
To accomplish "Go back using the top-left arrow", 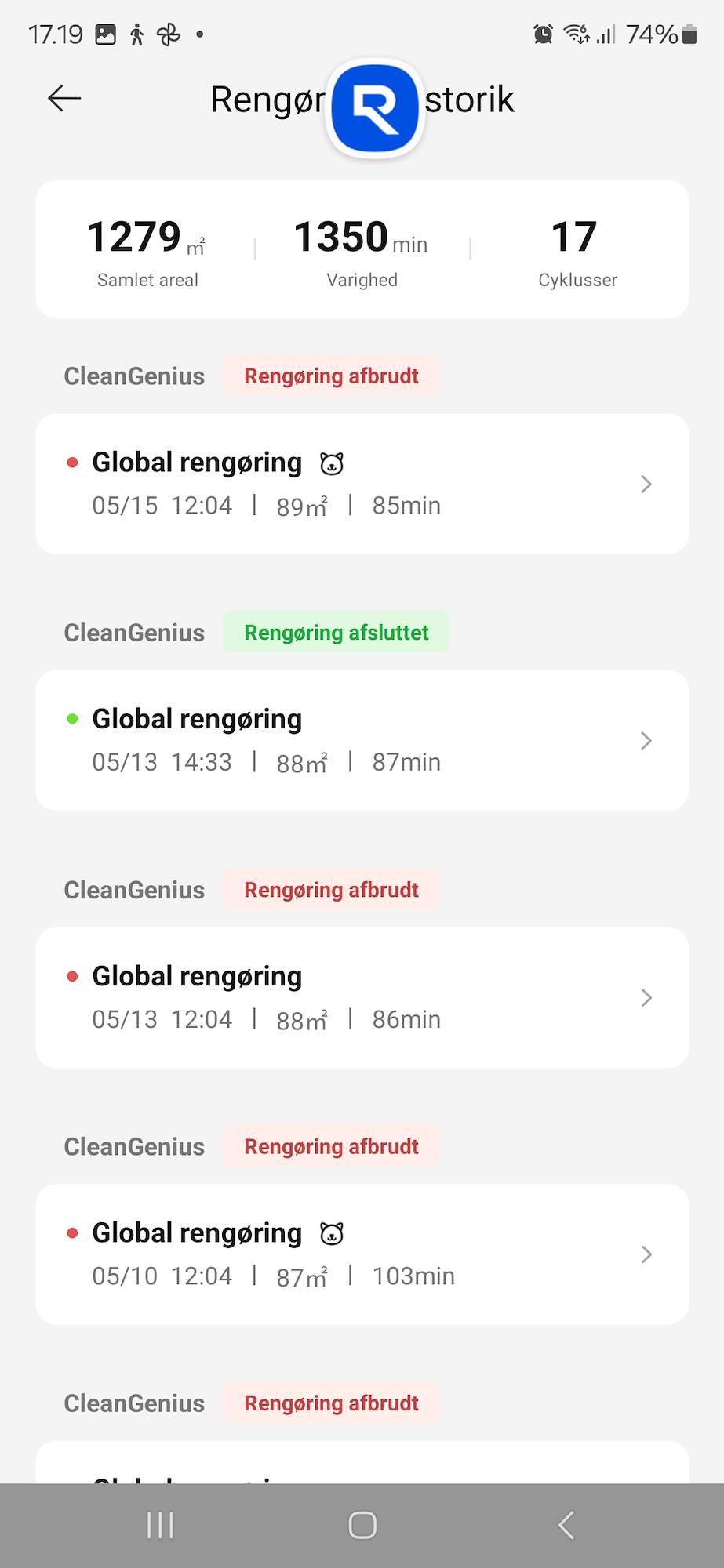I will tap(64, 99).
